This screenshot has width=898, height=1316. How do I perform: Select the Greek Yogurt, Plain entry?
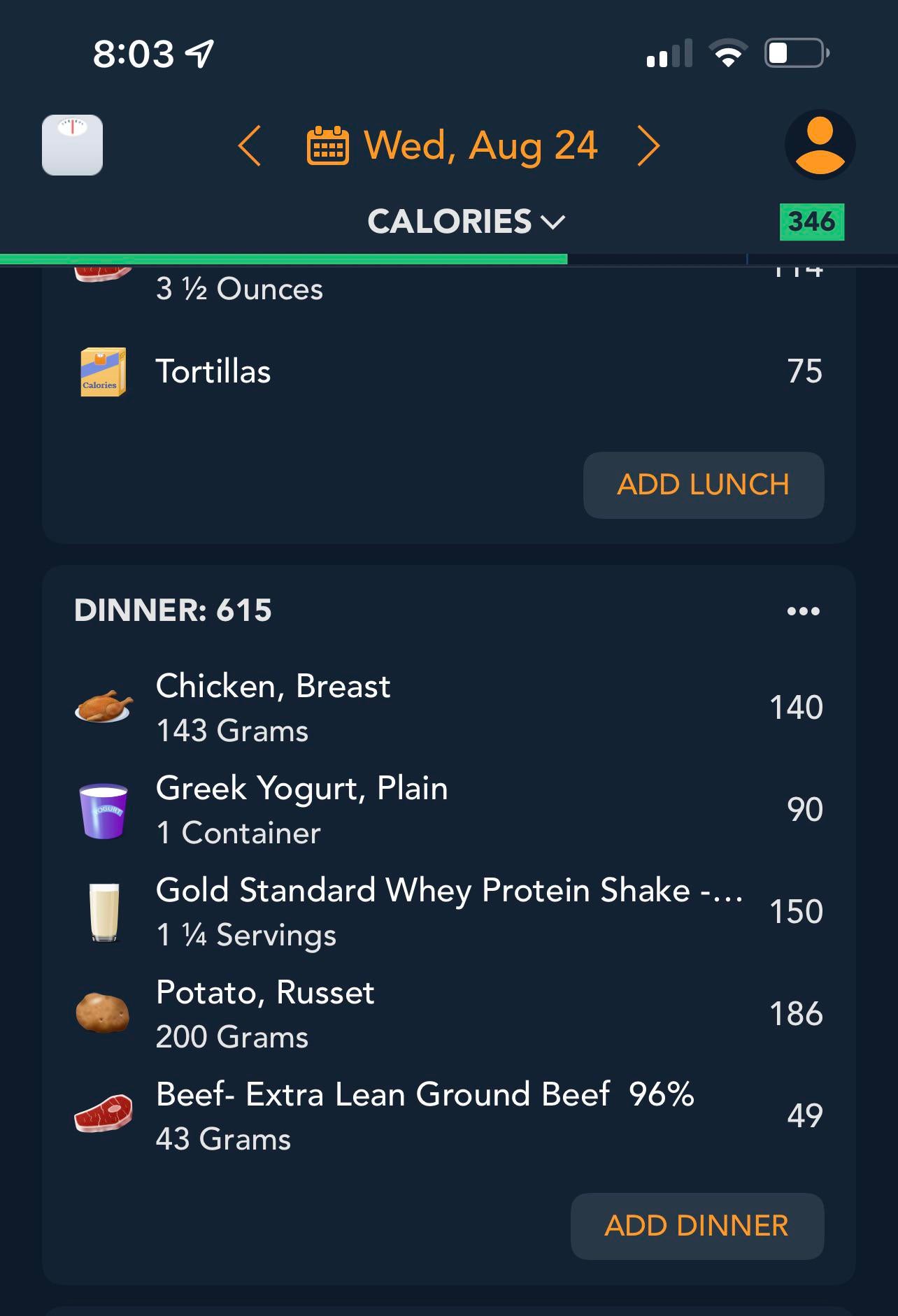(x=448, y=810)
